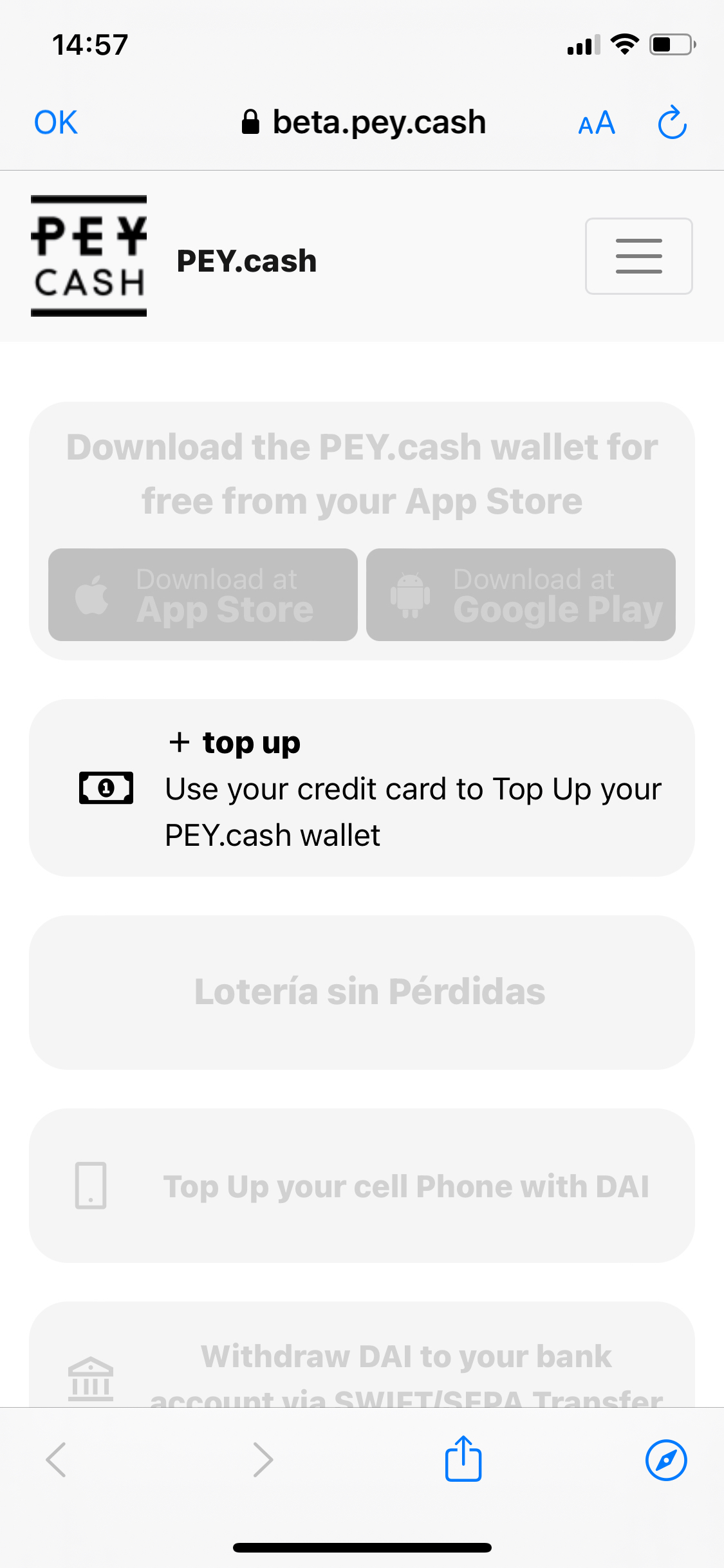Open the top up with credit card card
The height and width of the screenshot is (1568, 724).
click(362, 788)
